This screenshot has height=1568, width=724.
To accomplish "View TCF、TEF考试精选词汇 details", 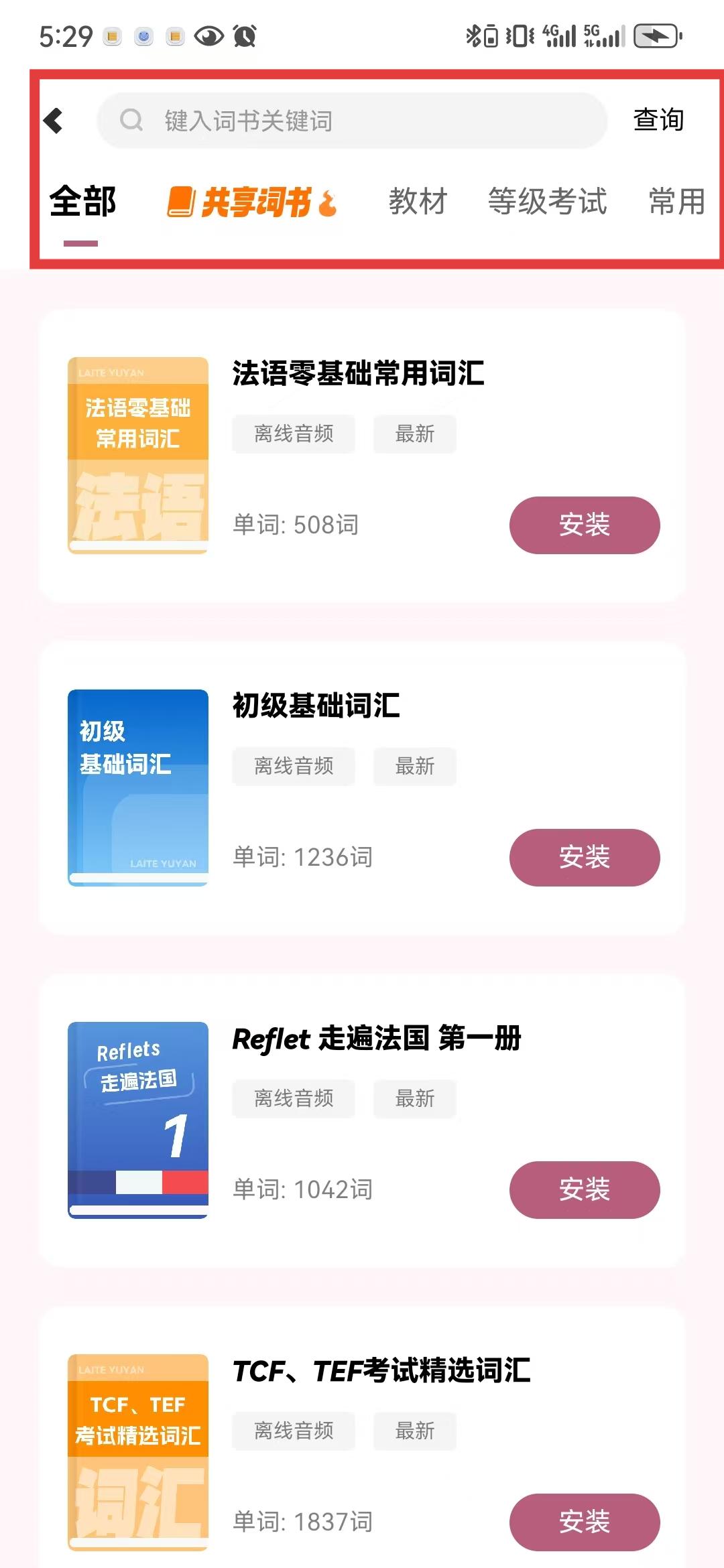I will [381, 1371].
